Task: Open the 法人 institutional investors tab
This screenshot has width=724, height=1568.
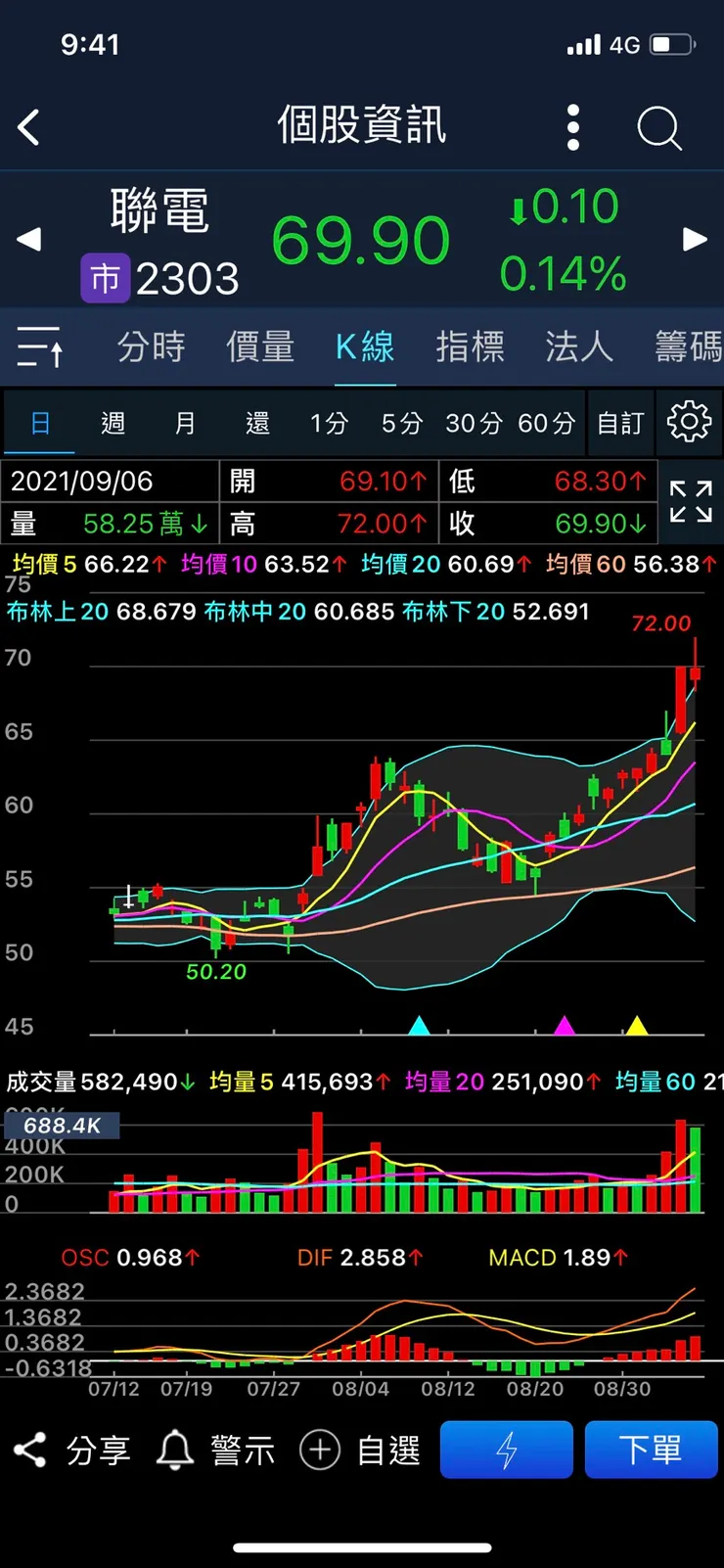Action: click(579, 347)
